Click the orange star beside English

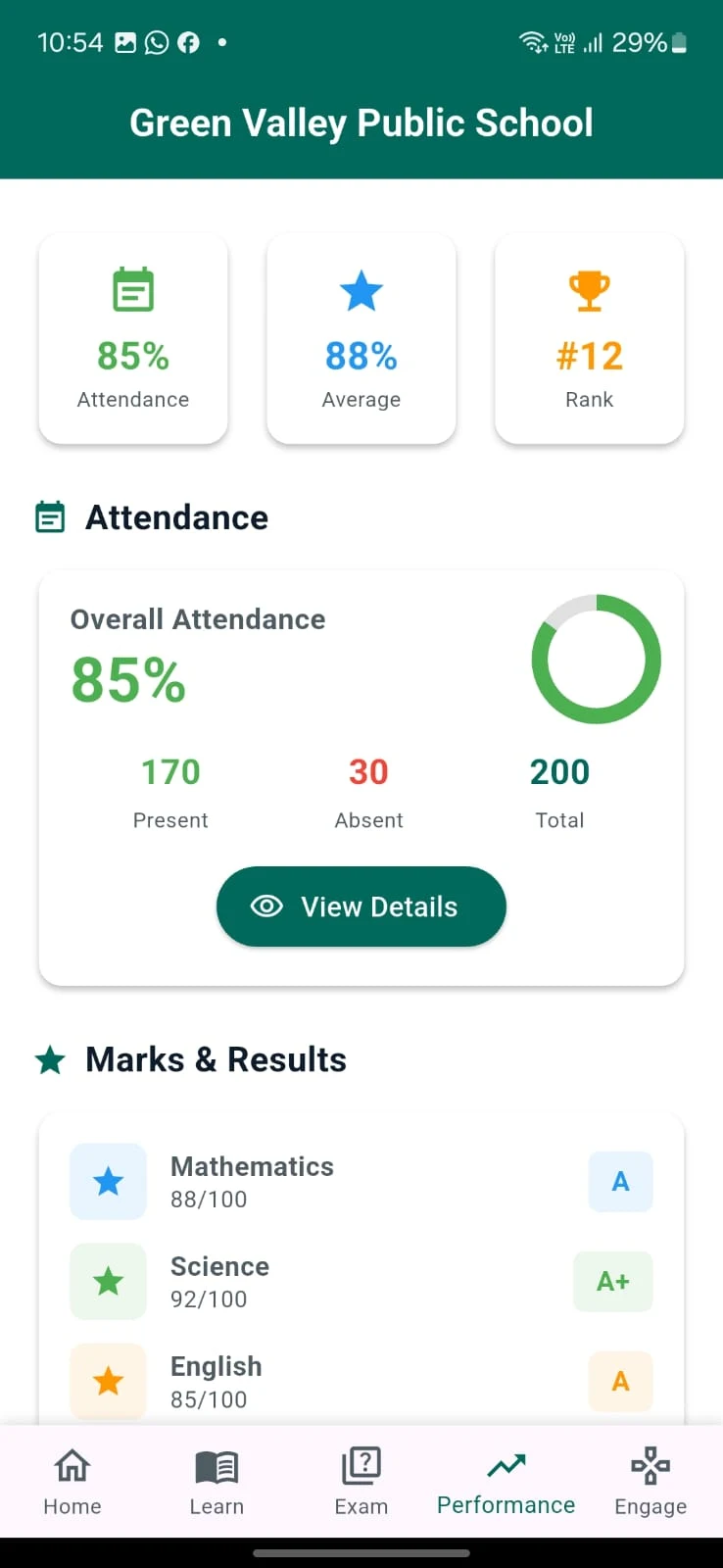[108, 1381]
